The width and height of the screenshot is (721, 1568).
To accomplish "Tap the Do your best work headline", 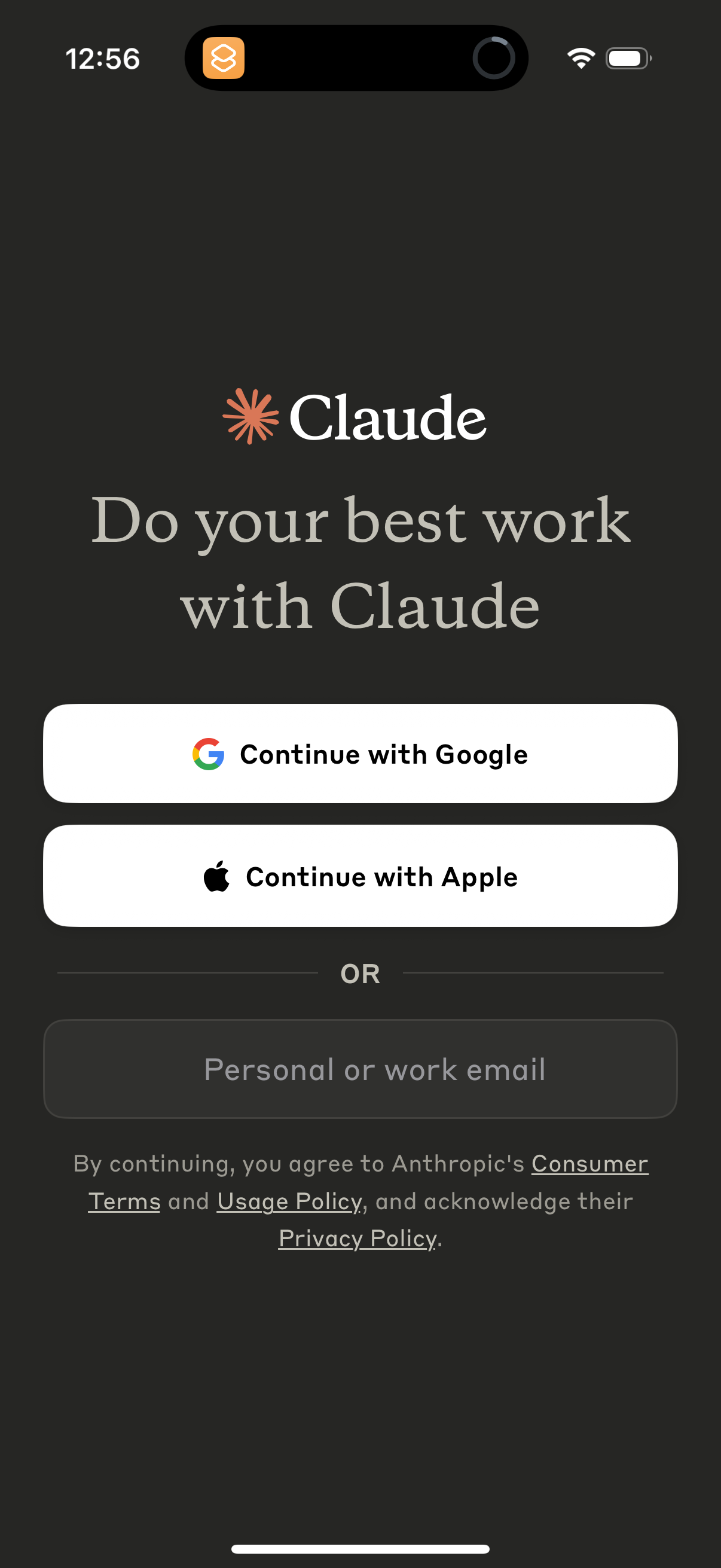I will (x=360, y=563).
